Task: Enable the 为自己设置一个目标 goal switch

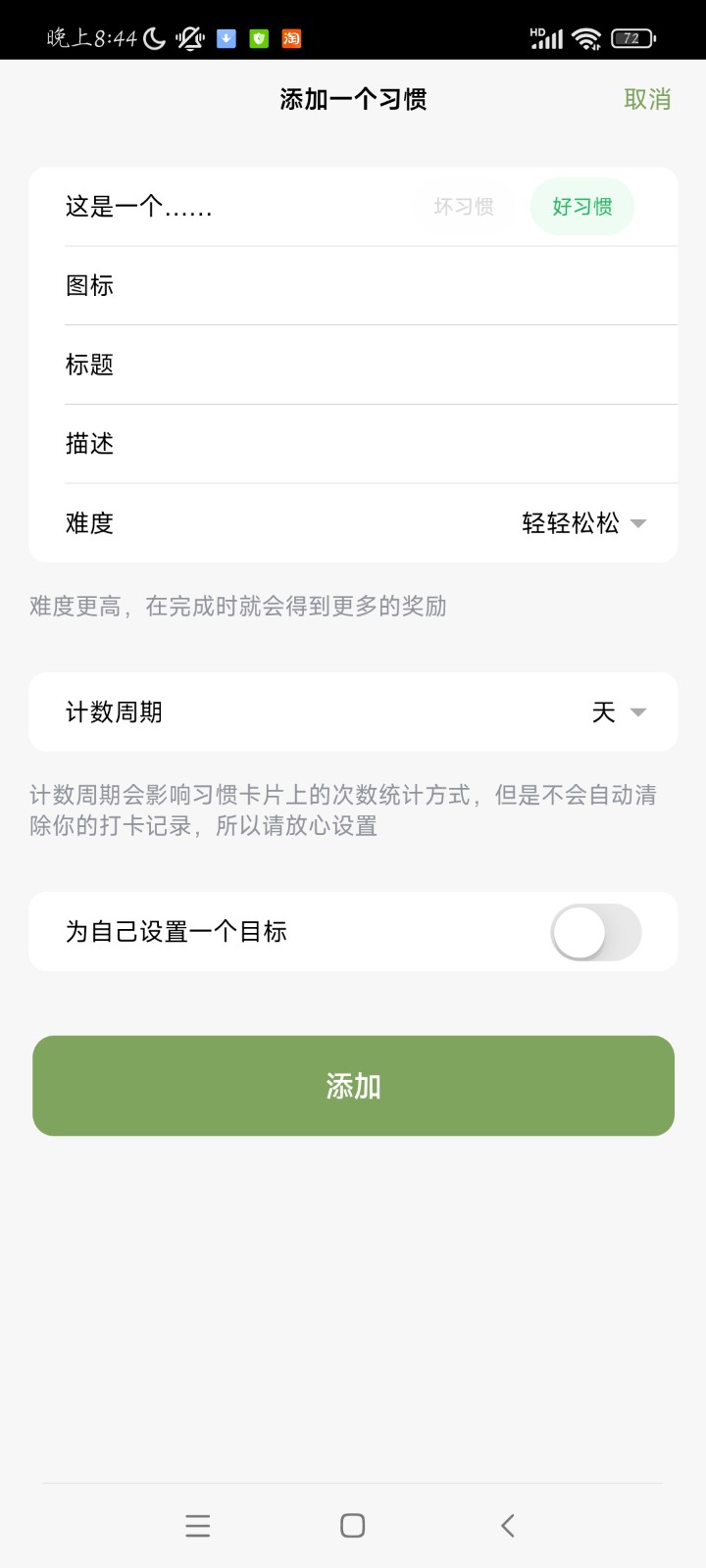Action: pyautogui.click(x=595, y=932)
